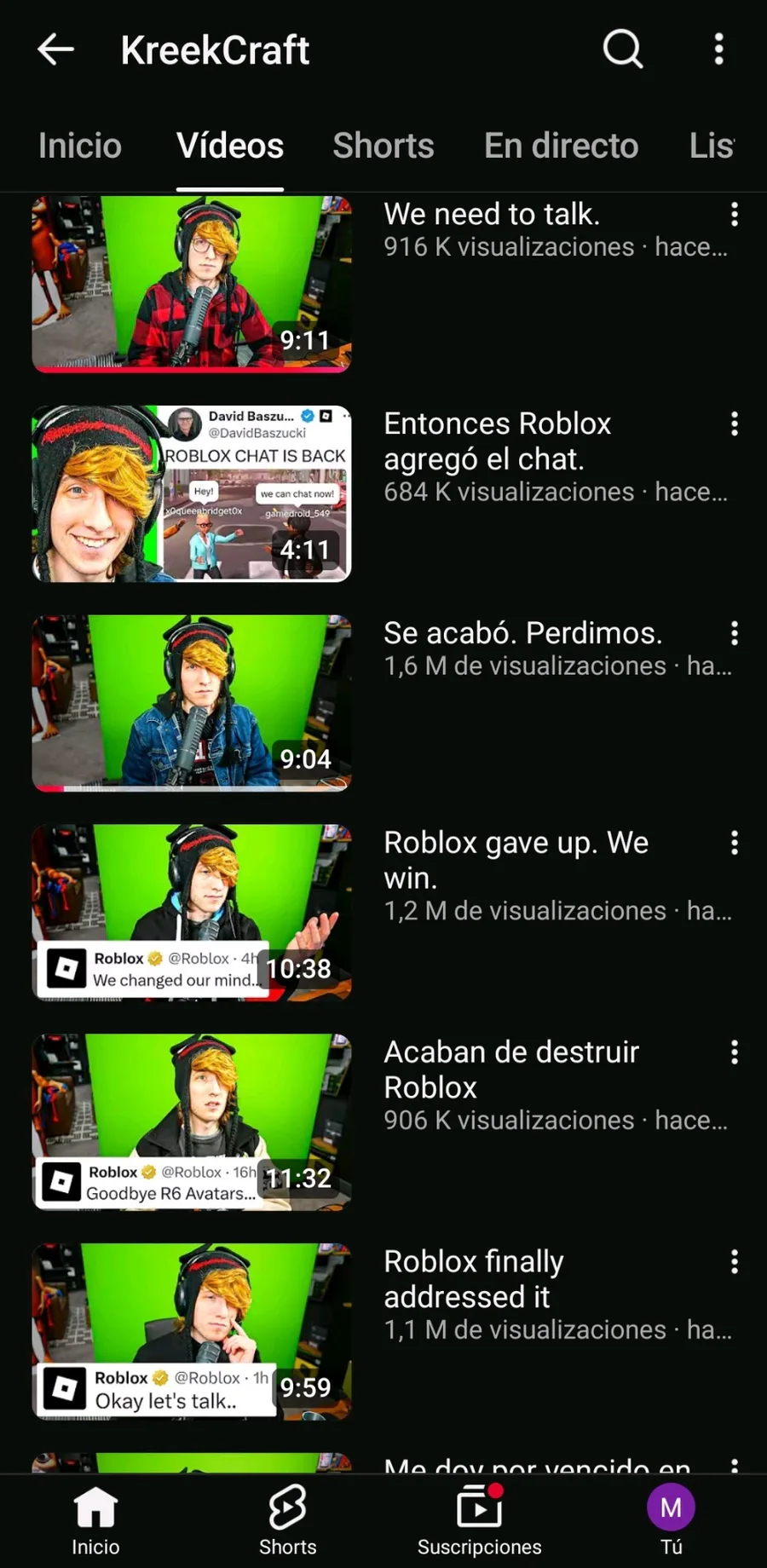The width and height of the screenshot is (767, 1568).
Task: Go back from KreekCraft channel
Action: click(x=56, y=49)
